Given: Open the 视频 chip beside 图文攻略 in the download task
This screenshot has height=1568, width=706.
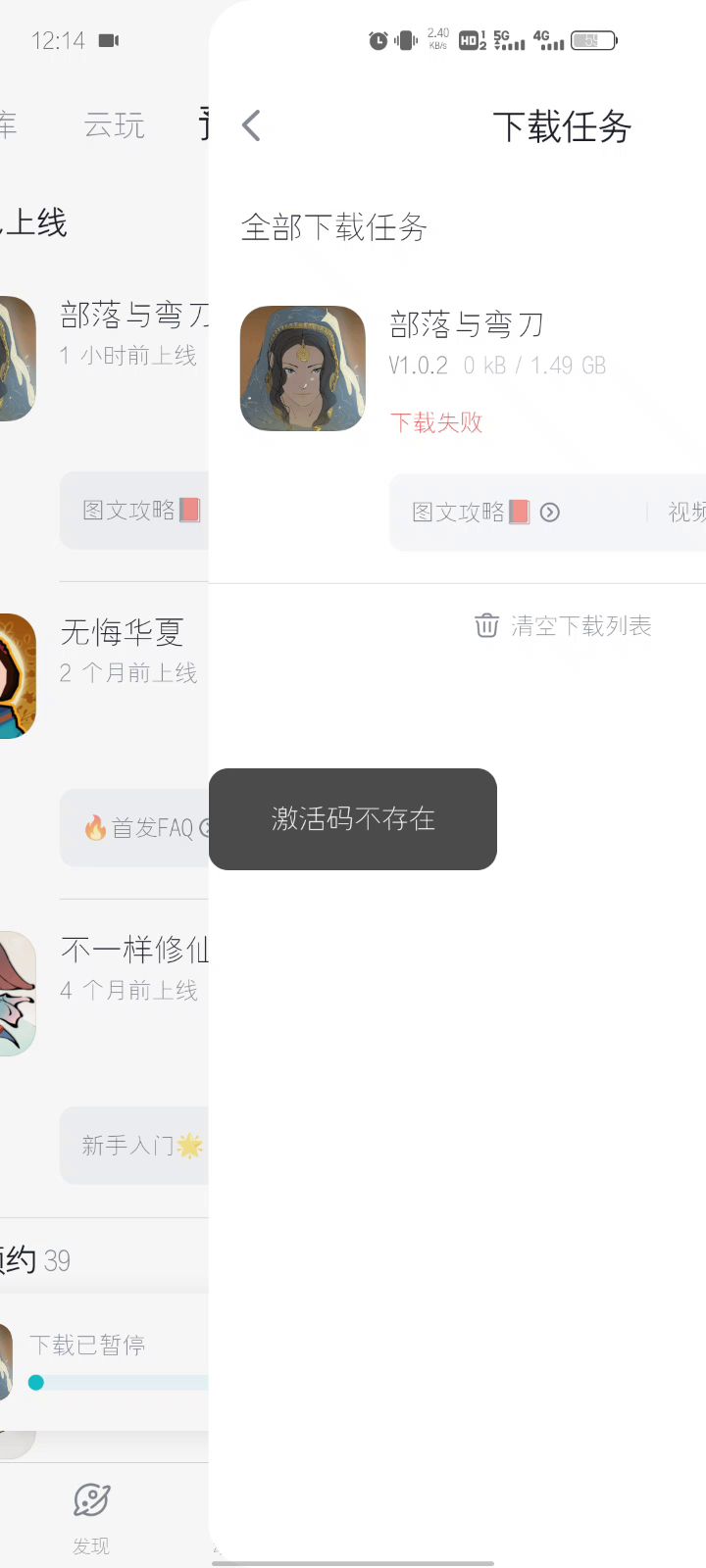Looking at the screenshot, I should pyautogui.click(x=686, y=513).
